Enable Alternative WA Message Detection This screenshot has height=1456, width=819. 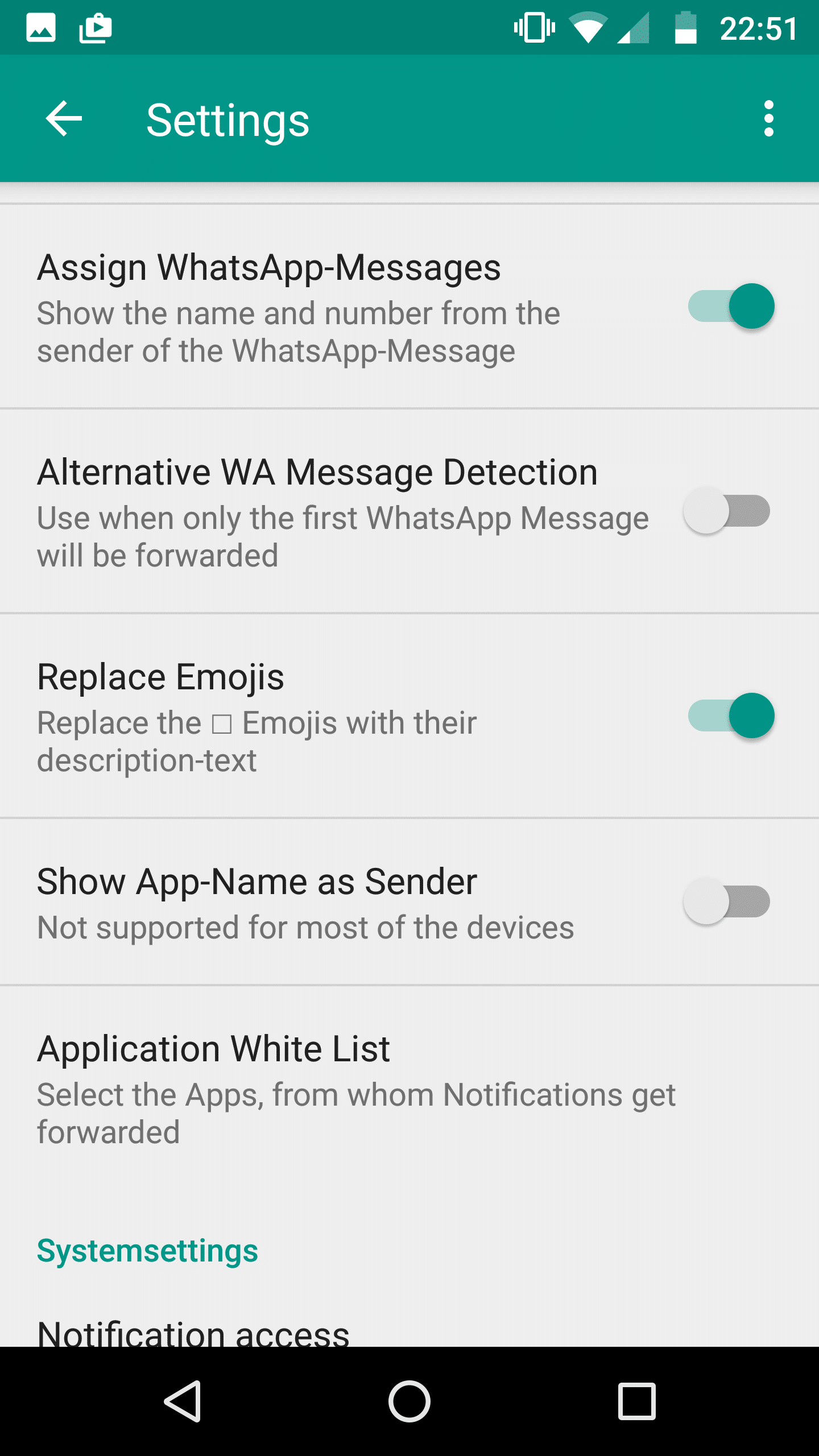[x=727, y=511]
